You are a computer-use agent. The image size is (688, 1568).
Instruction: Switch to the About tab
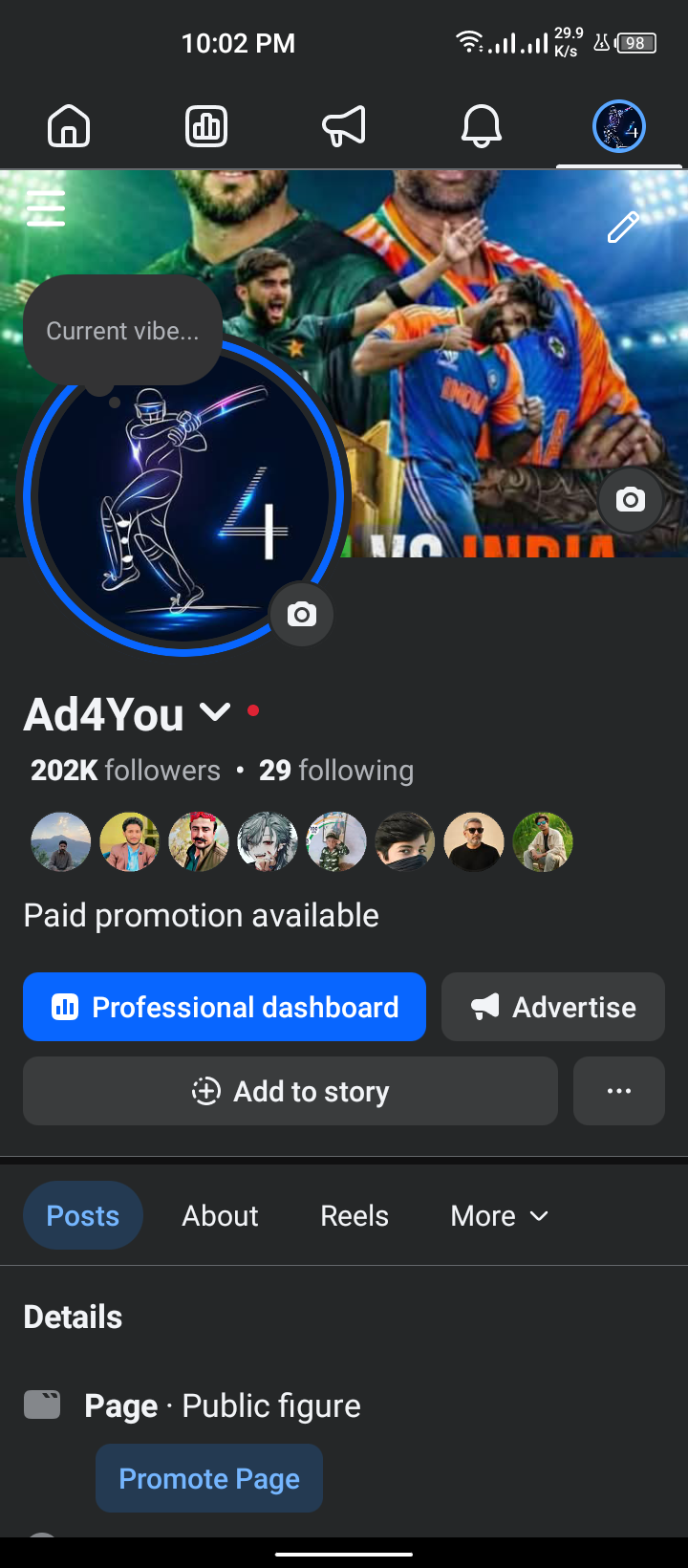(220, 1216)
